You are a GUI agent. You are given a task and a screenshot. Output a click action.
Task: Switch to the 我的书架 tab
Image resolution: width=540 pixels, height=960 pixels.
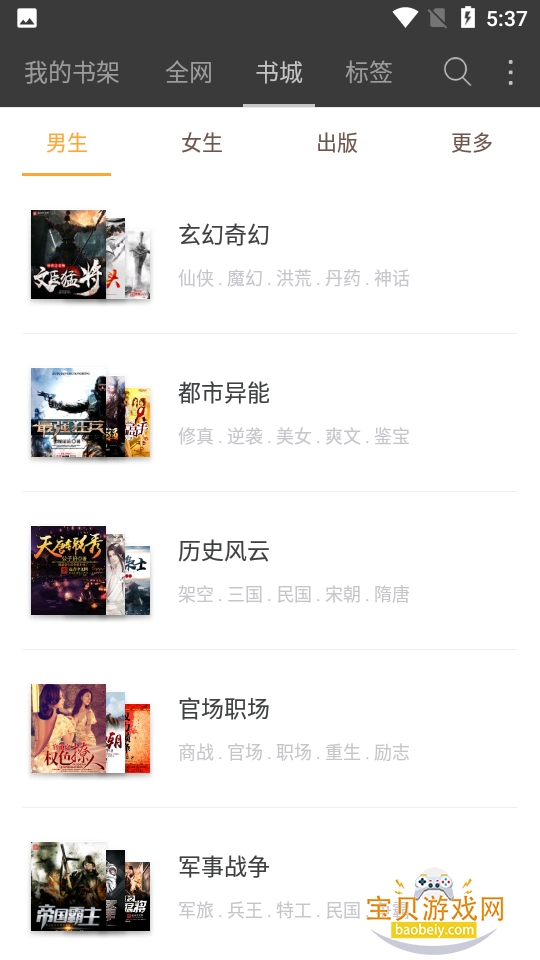[x=72, y=72]
